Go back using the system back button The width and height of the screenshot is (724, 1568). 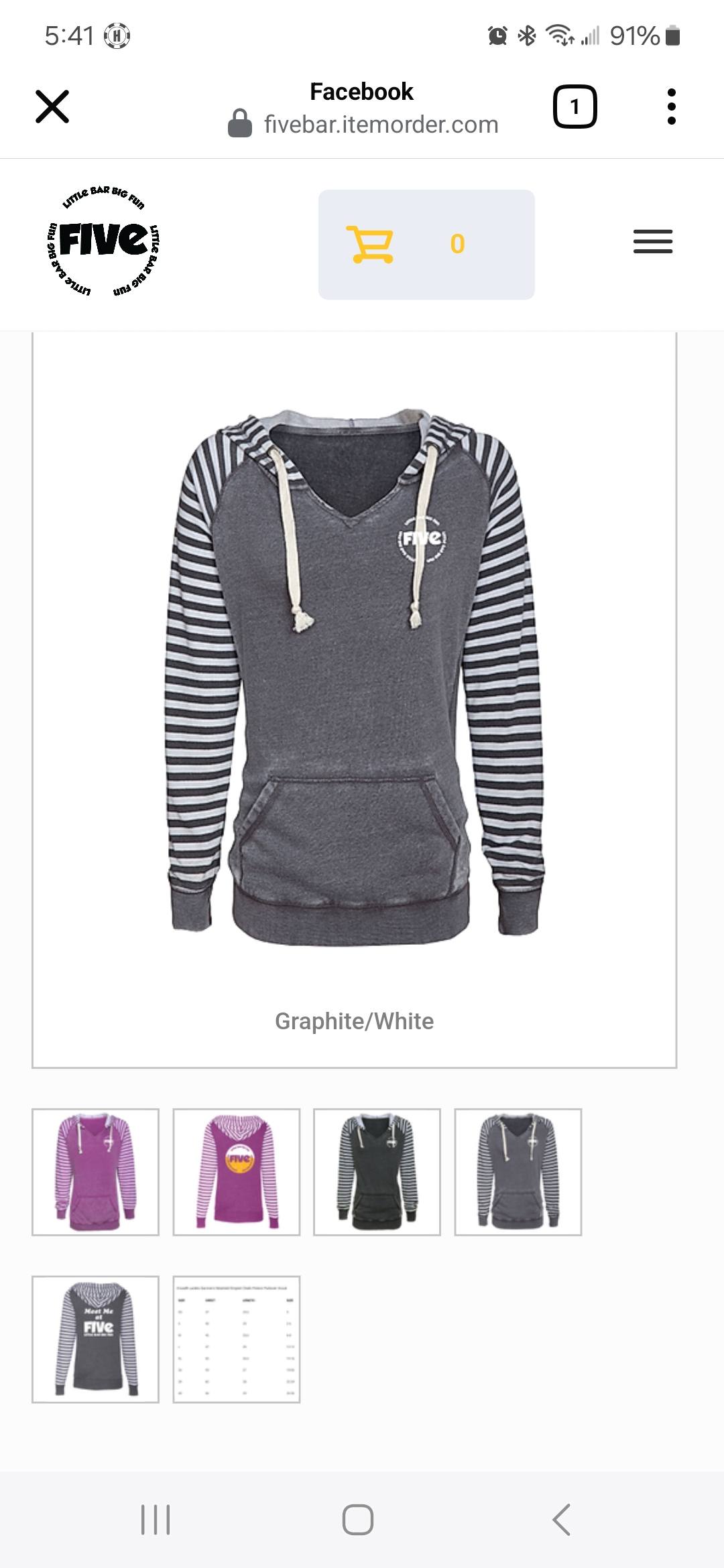[562, 1519]
